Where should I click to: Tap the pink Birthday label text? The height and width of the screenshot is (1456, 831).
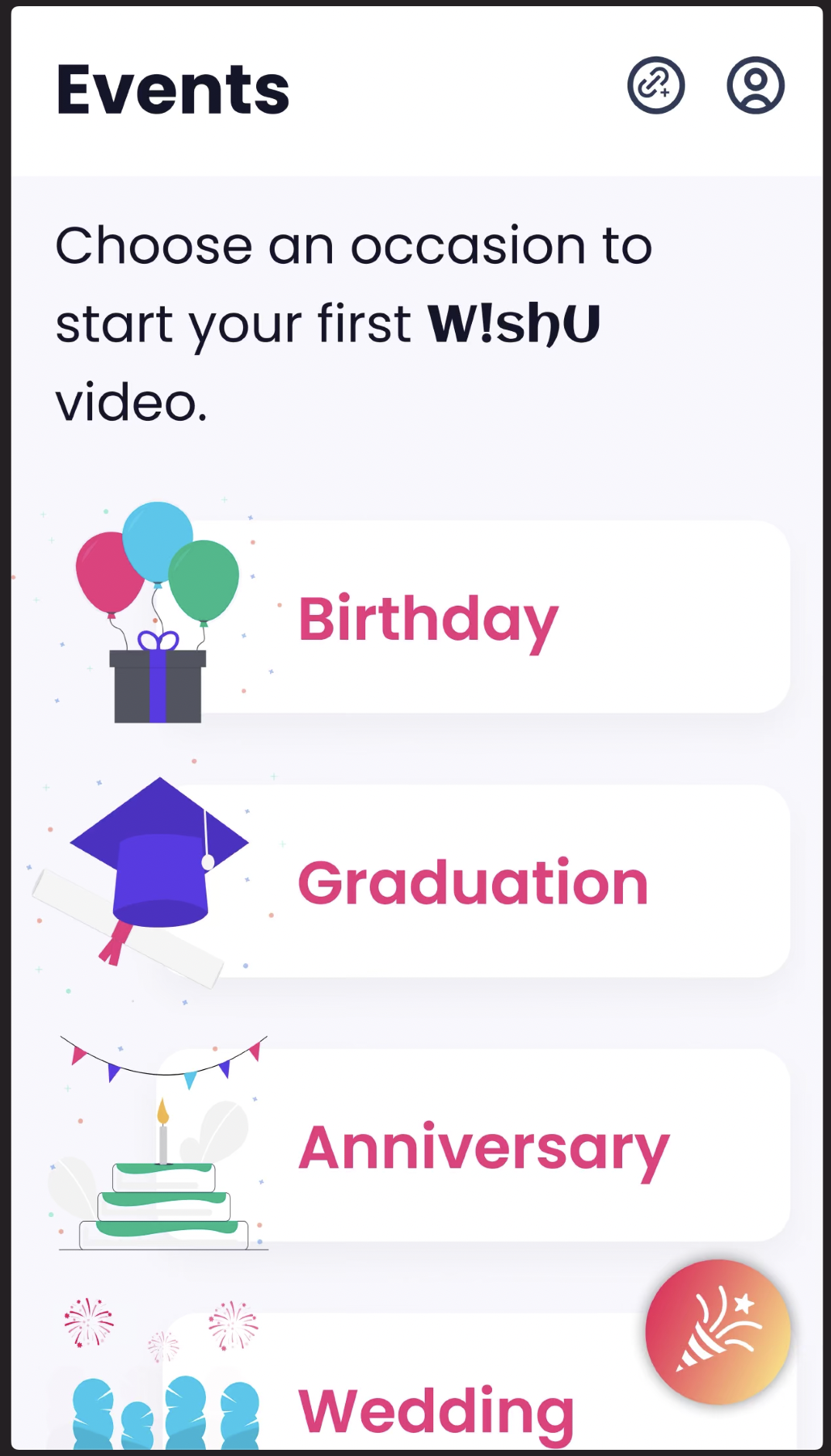[427, 617]
